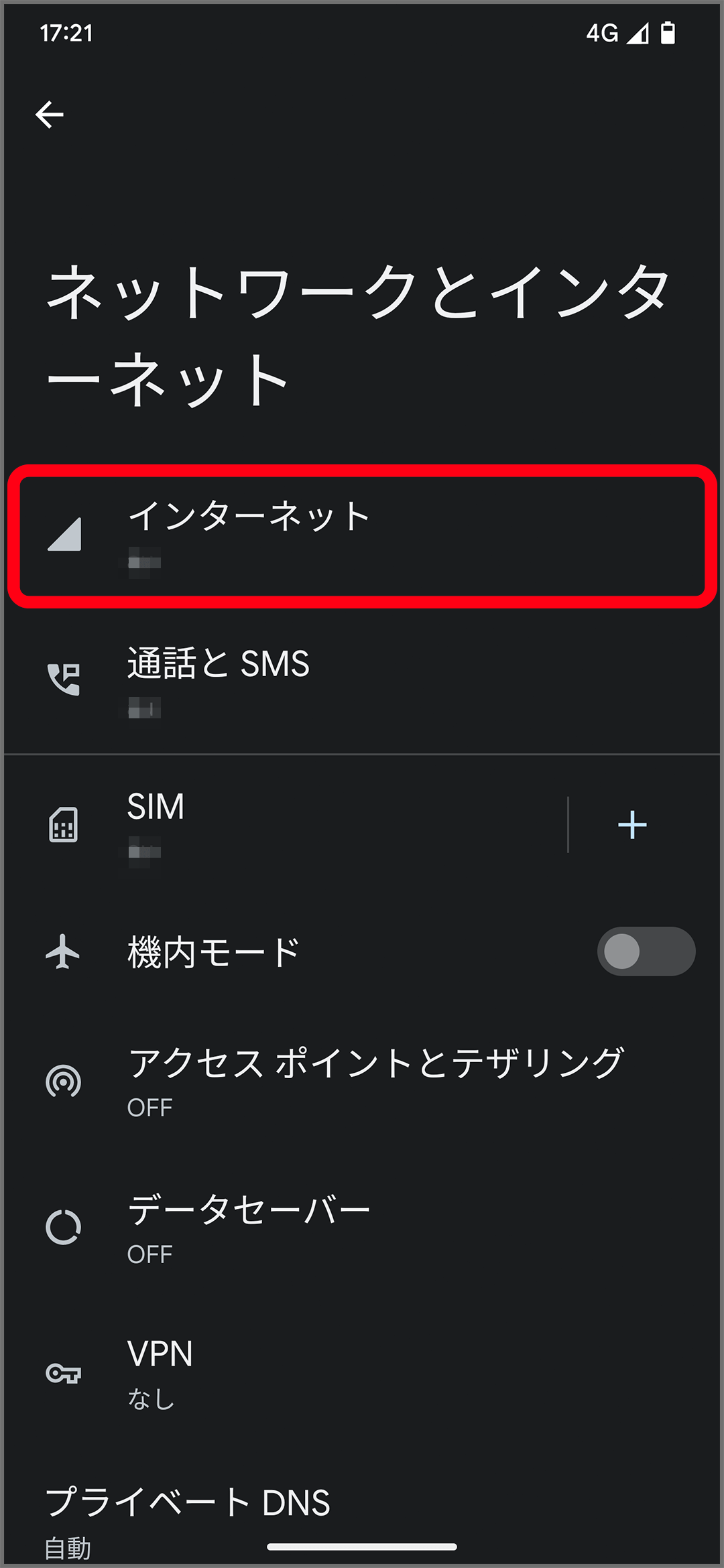This screenshot has width=724, height=1568.
Task: Toggle 機内モード on
Action: pyautogui.click(x=646, y=952)
